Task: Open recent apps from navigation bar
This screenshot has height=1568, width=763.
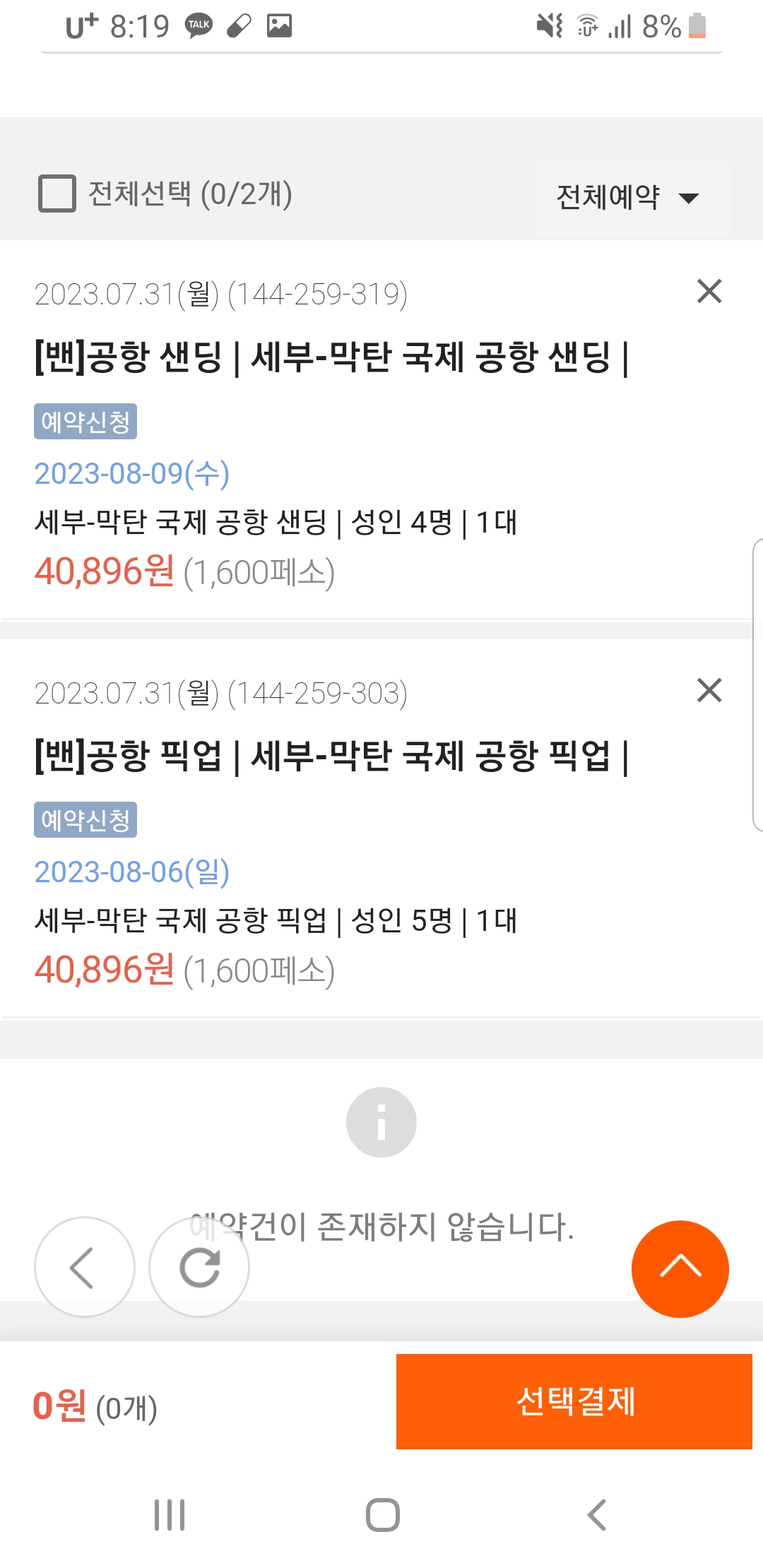Action: (170, 1515)
